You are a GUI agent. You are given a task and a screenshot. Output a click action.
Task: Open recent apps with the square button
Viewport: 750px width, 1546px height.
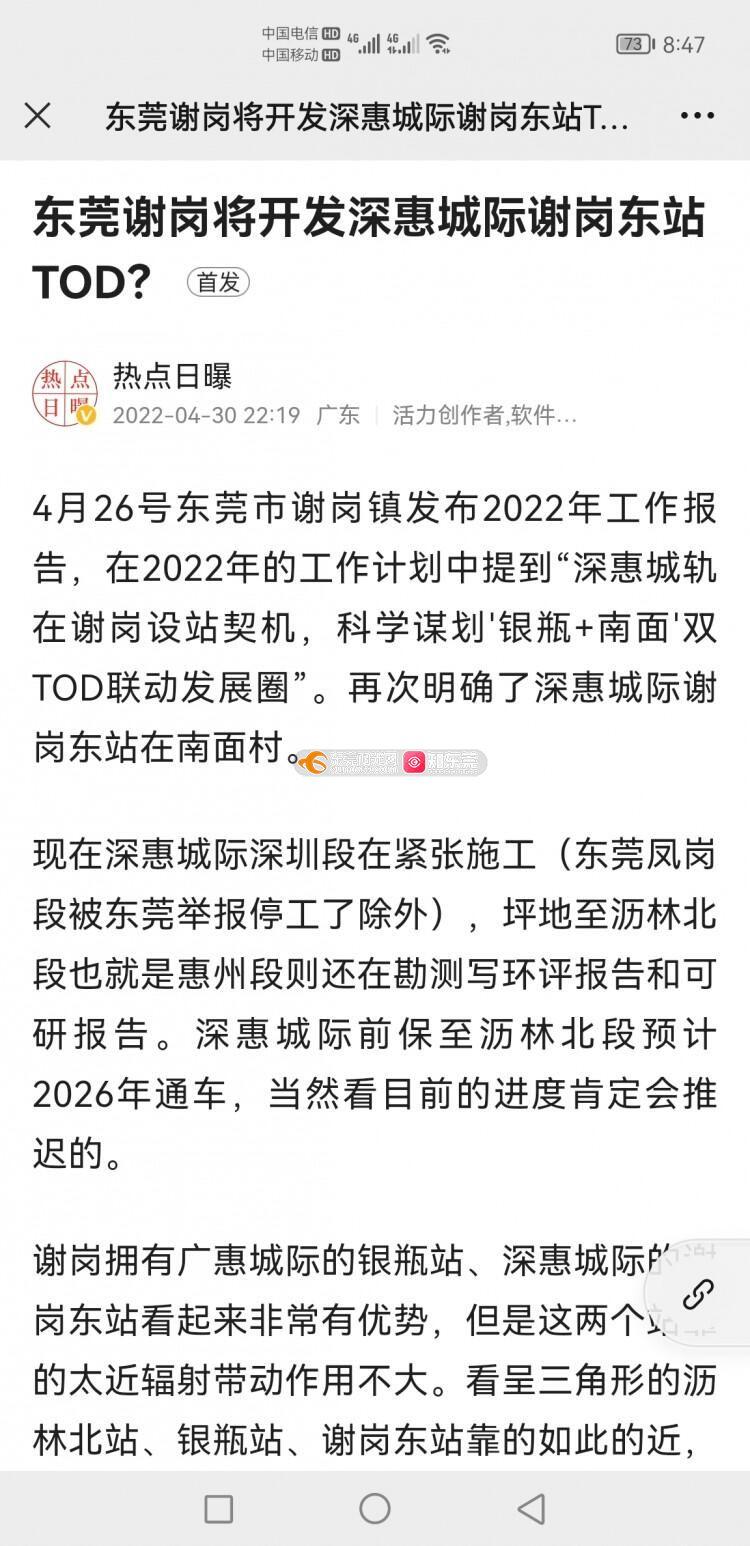click(218, 1508)
